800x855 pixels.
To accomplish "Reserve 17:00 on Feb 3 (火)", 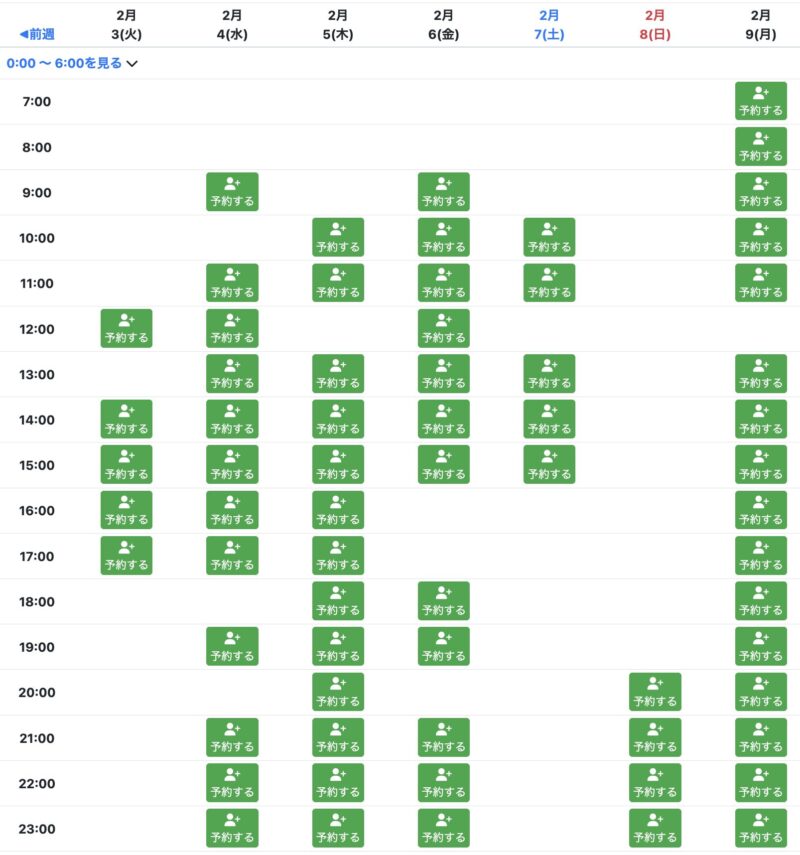I will pos(126,556).
